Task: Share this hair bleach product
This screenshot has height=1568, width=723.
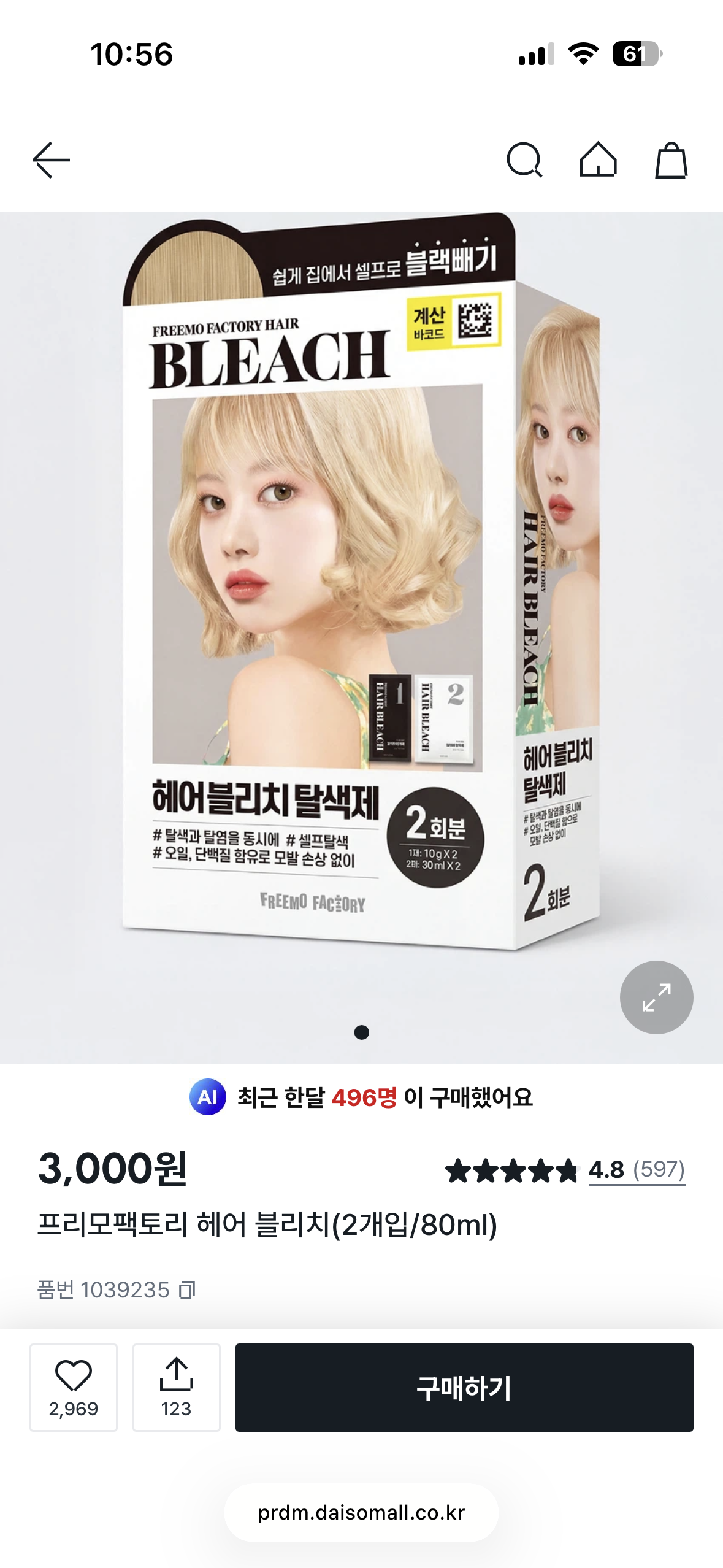Action: click(x=177, y=1387)
